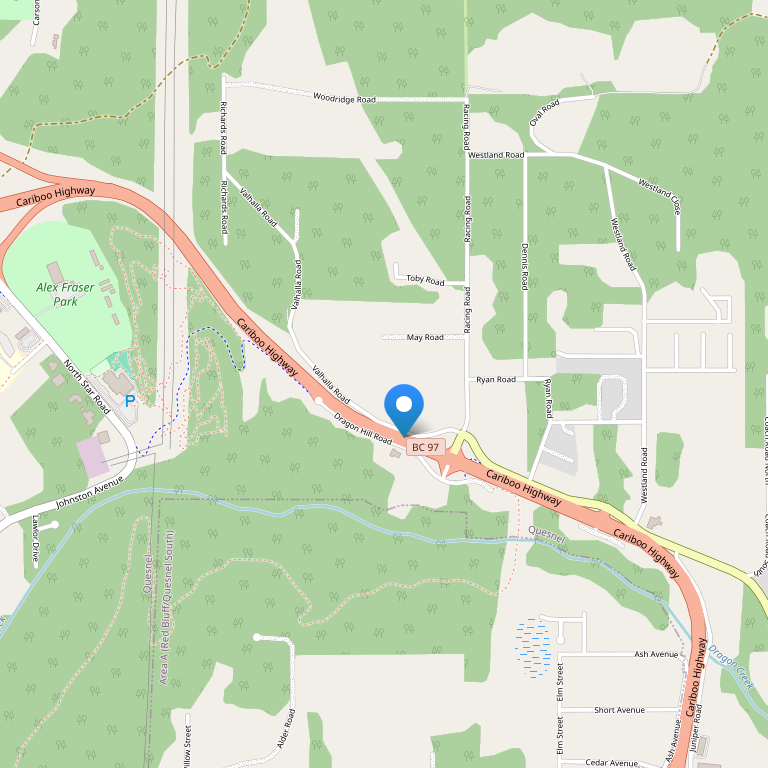Tap the blue location pin marker
768x768 pixels.
404,406
